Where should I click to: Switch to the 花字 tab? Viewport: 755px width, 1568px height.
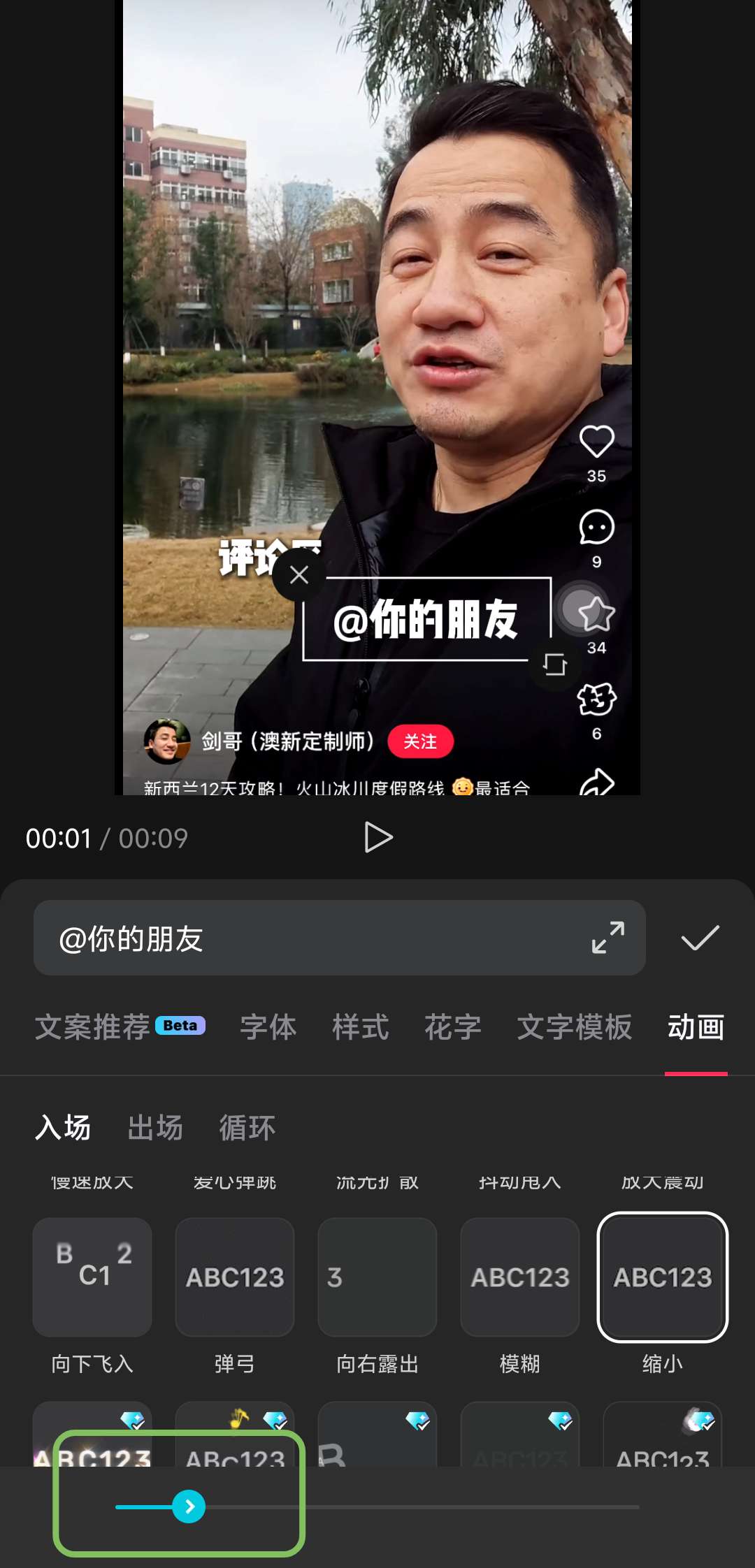453,1026
